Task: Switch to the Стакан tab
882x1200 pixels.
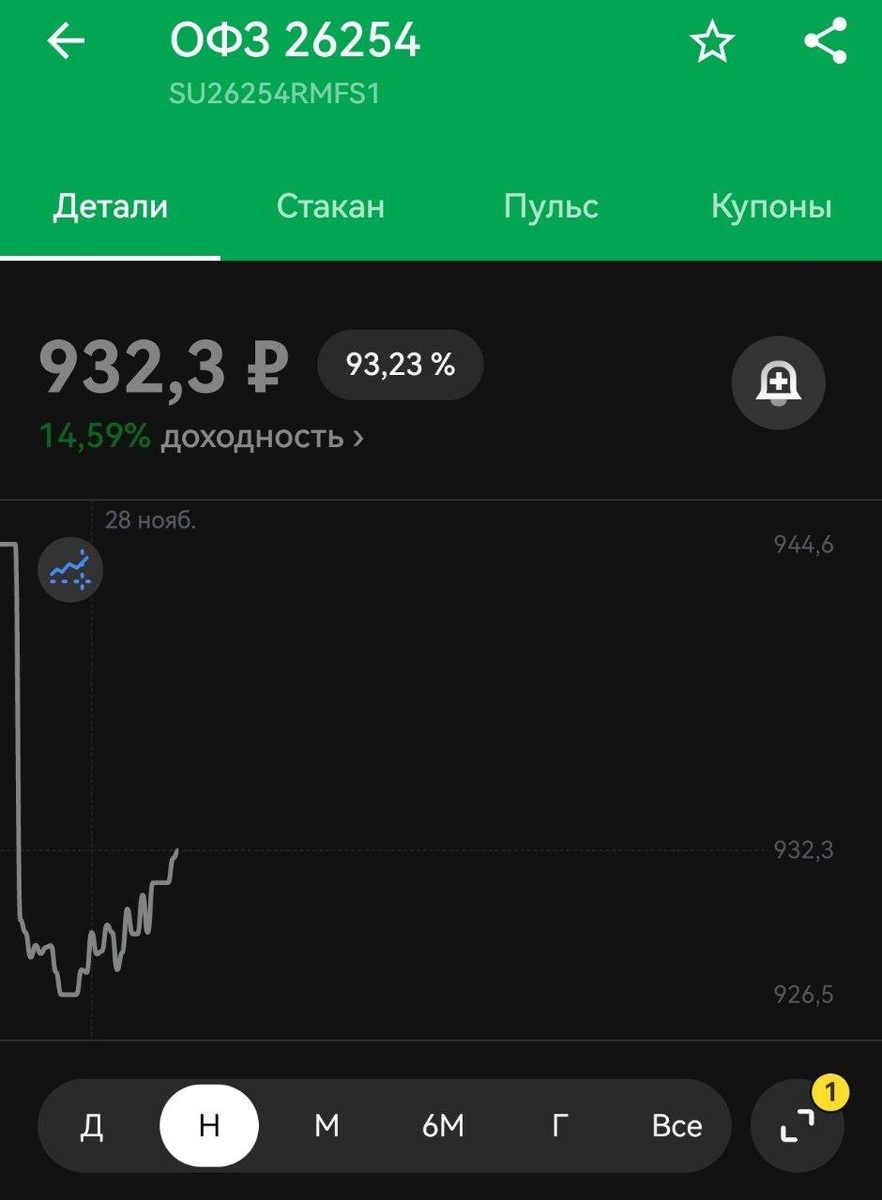Action: pos(330,206)
